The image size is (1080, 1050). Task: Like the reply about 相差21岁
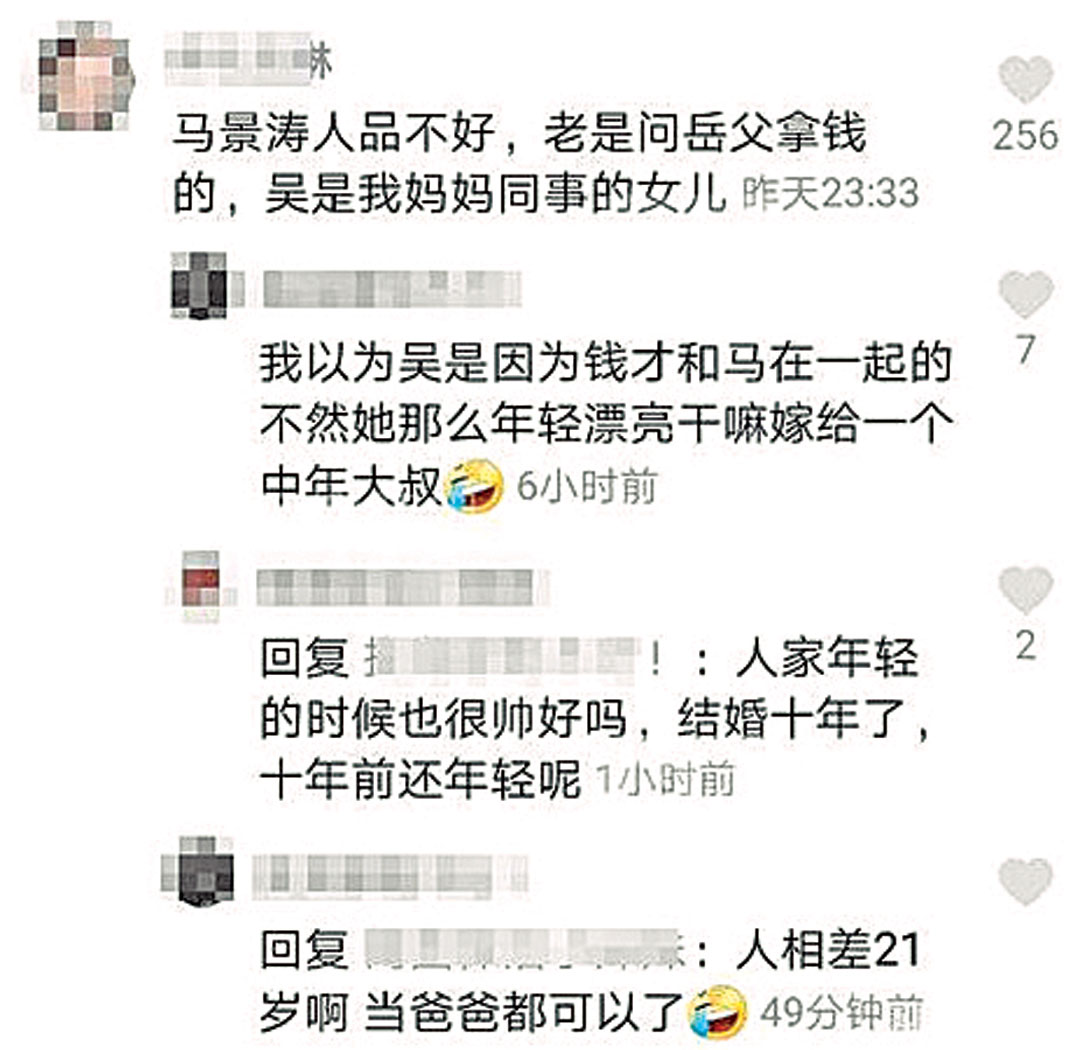pos(1026,882)
